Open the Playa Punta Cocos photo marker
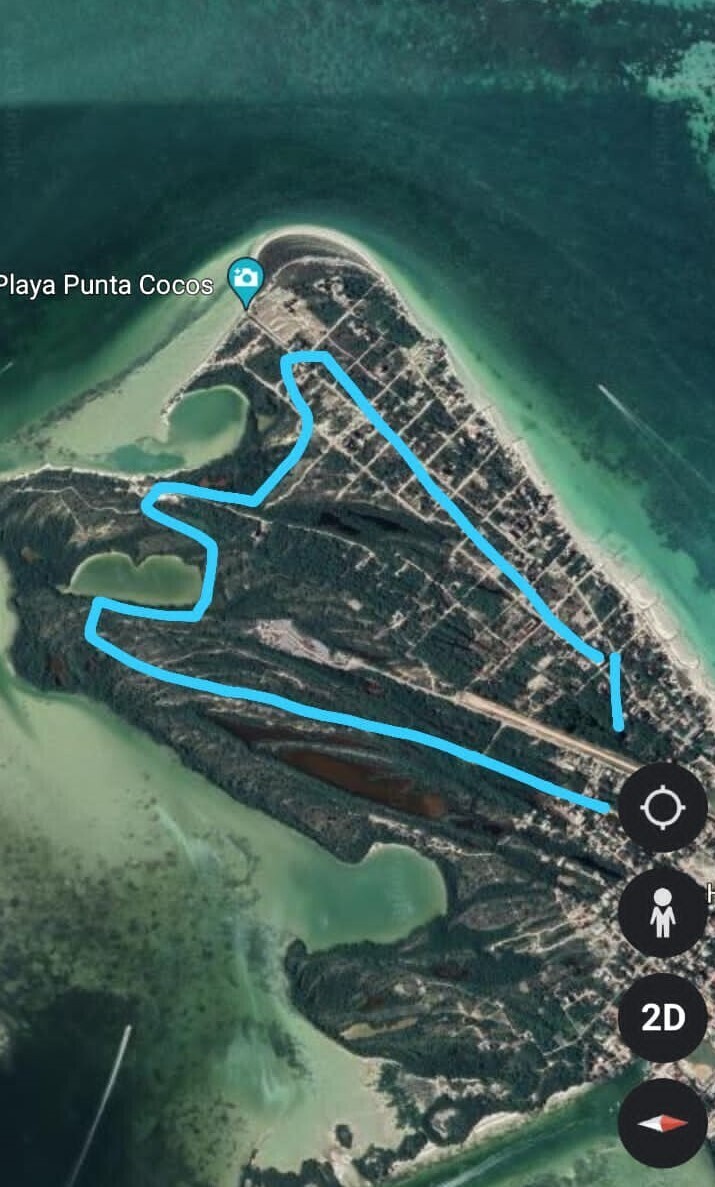 [x=245, y=280]
